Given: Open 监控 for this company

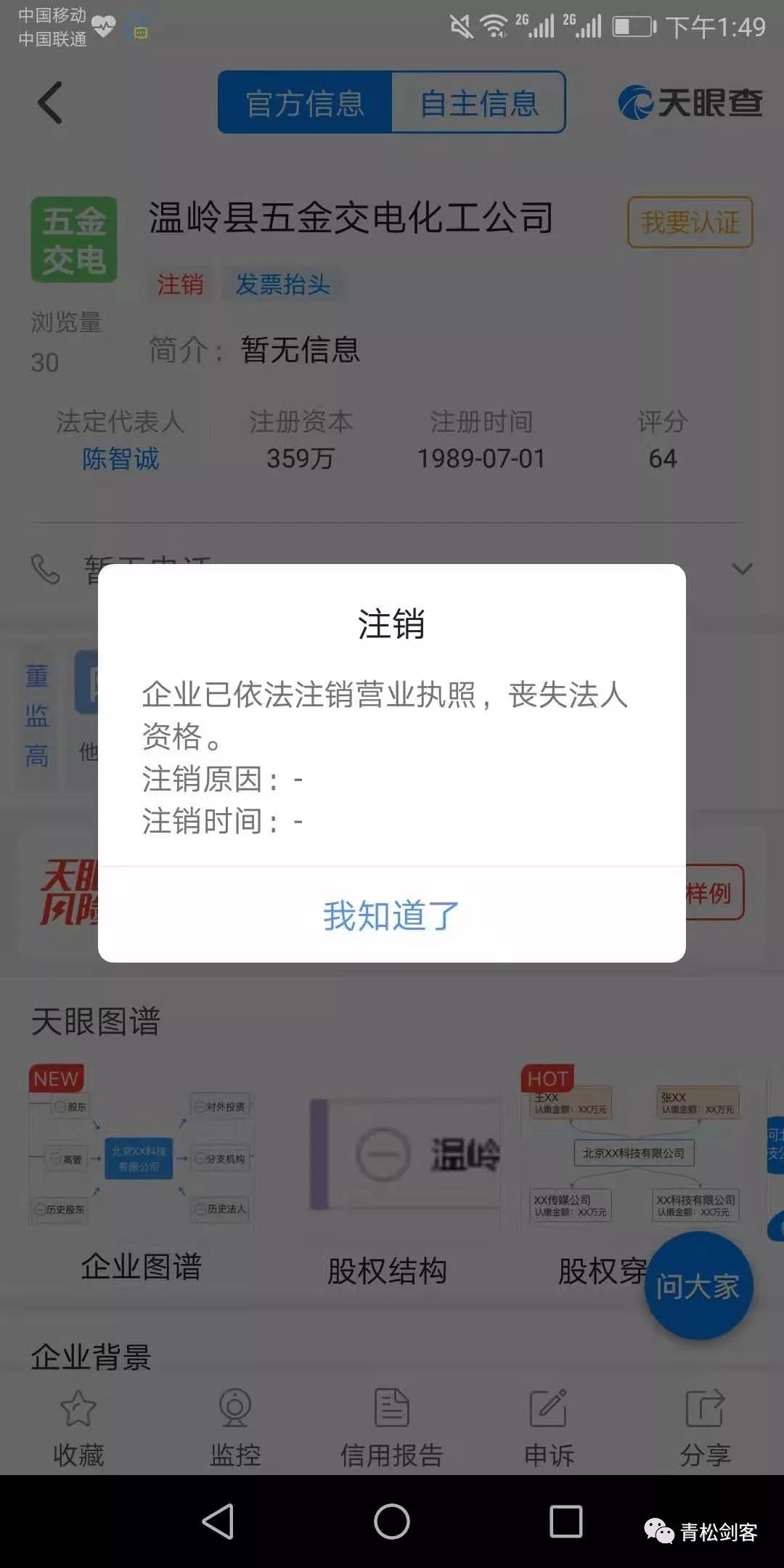Looking at the screenshot, I should coord(235,1426).
